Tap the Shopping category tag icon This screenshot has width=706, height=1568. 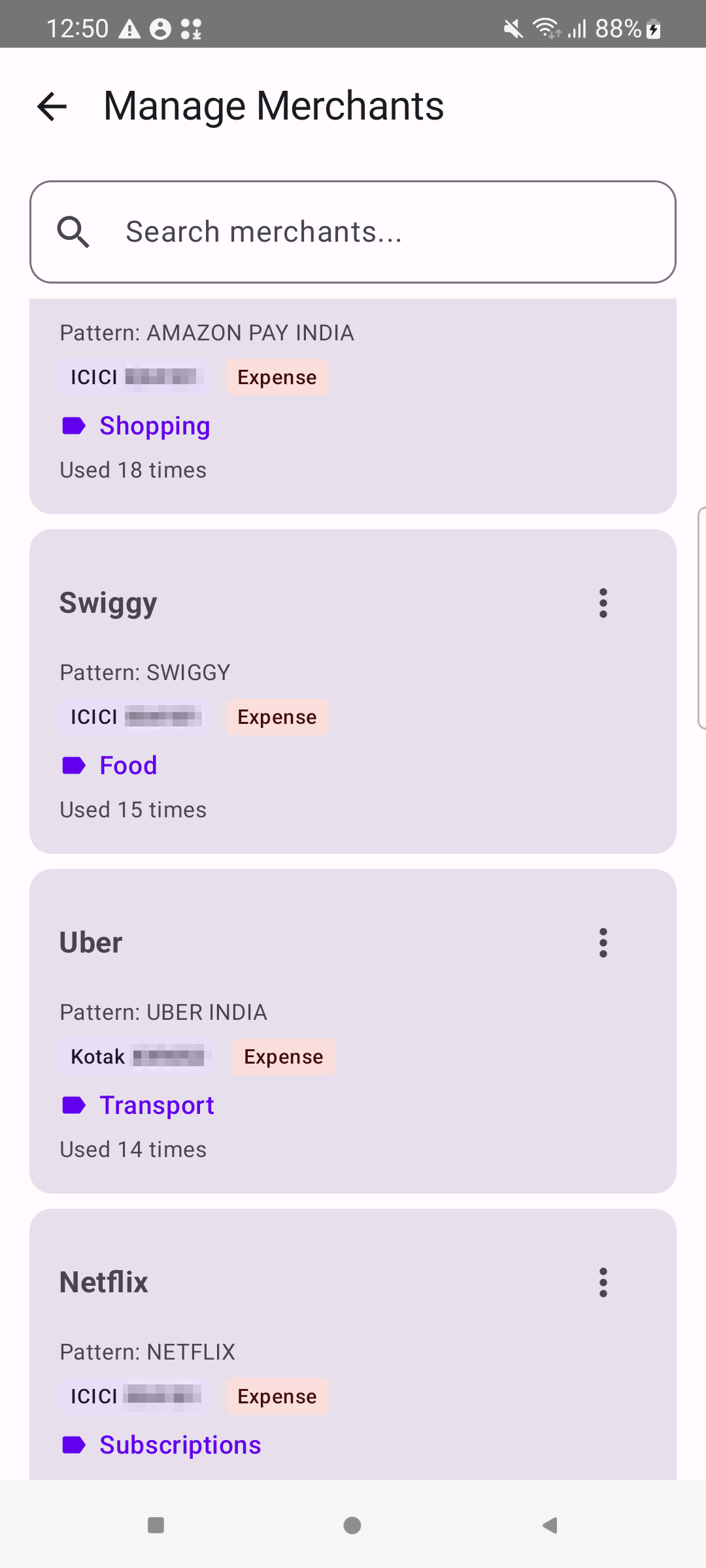pos(74,425)
